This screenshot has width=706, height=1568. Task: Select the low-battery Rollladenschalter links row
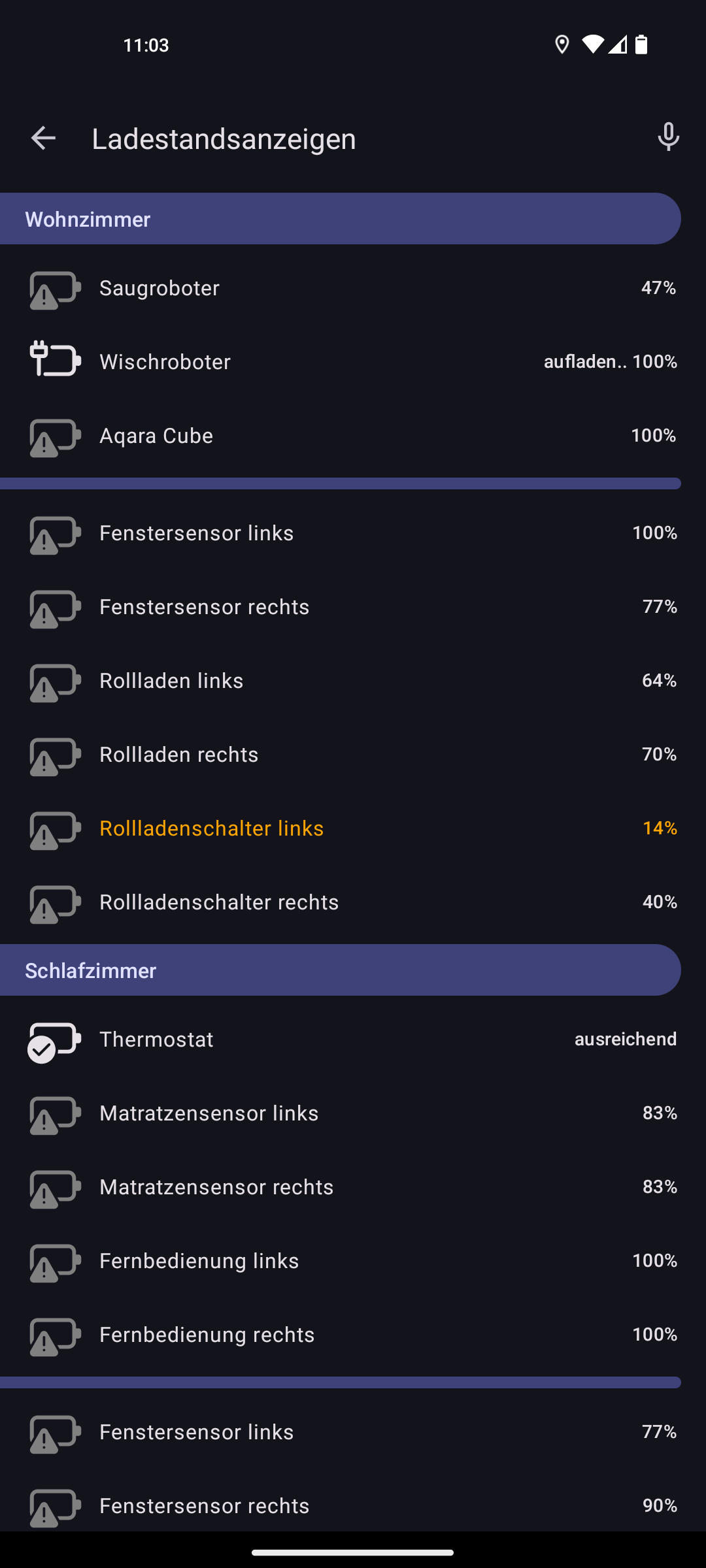point(353,828)
